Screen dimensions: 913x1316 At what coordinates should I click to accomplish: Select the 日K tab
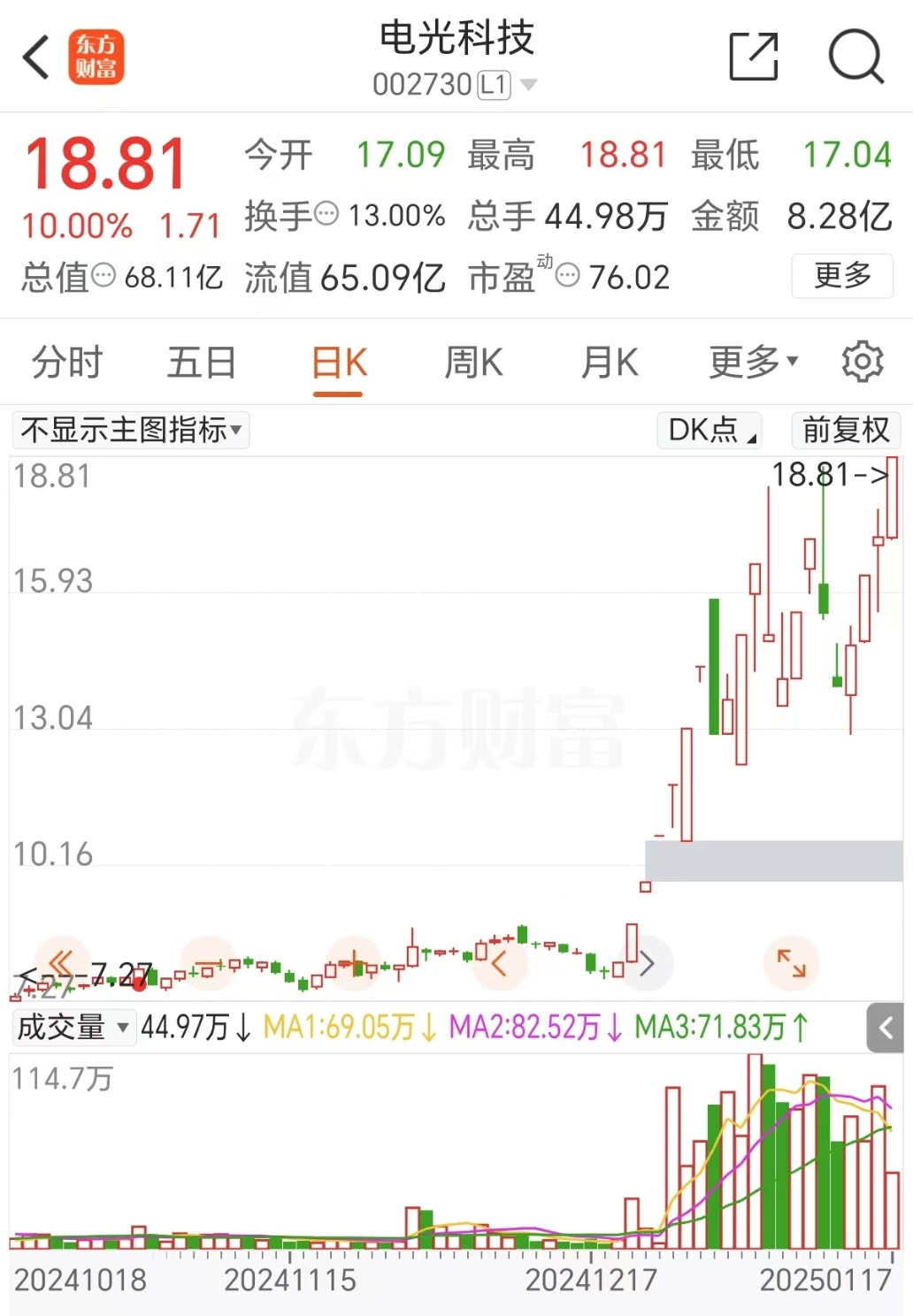[339, 363]
